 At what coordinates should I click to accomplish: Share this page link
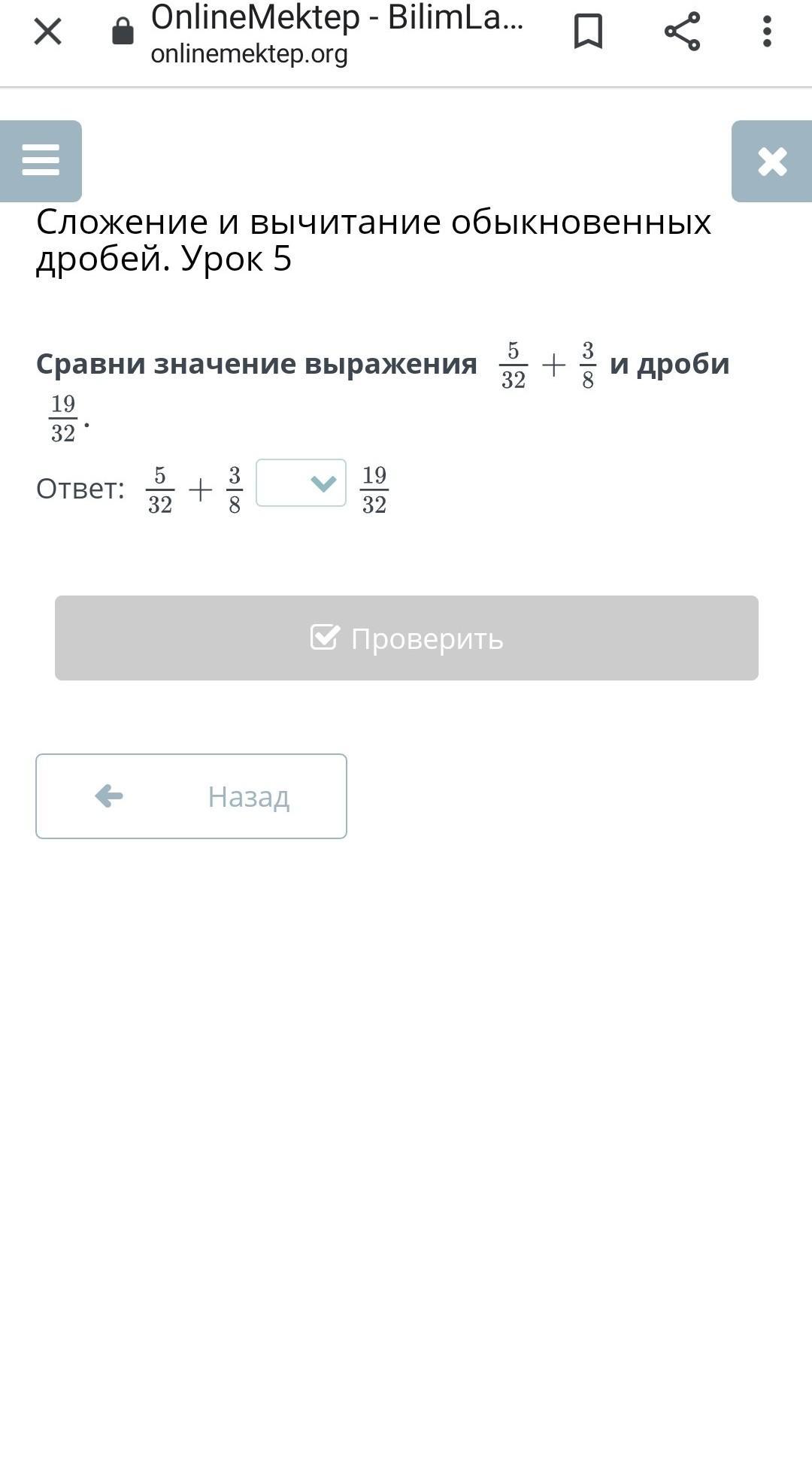(x=682, y=32)
